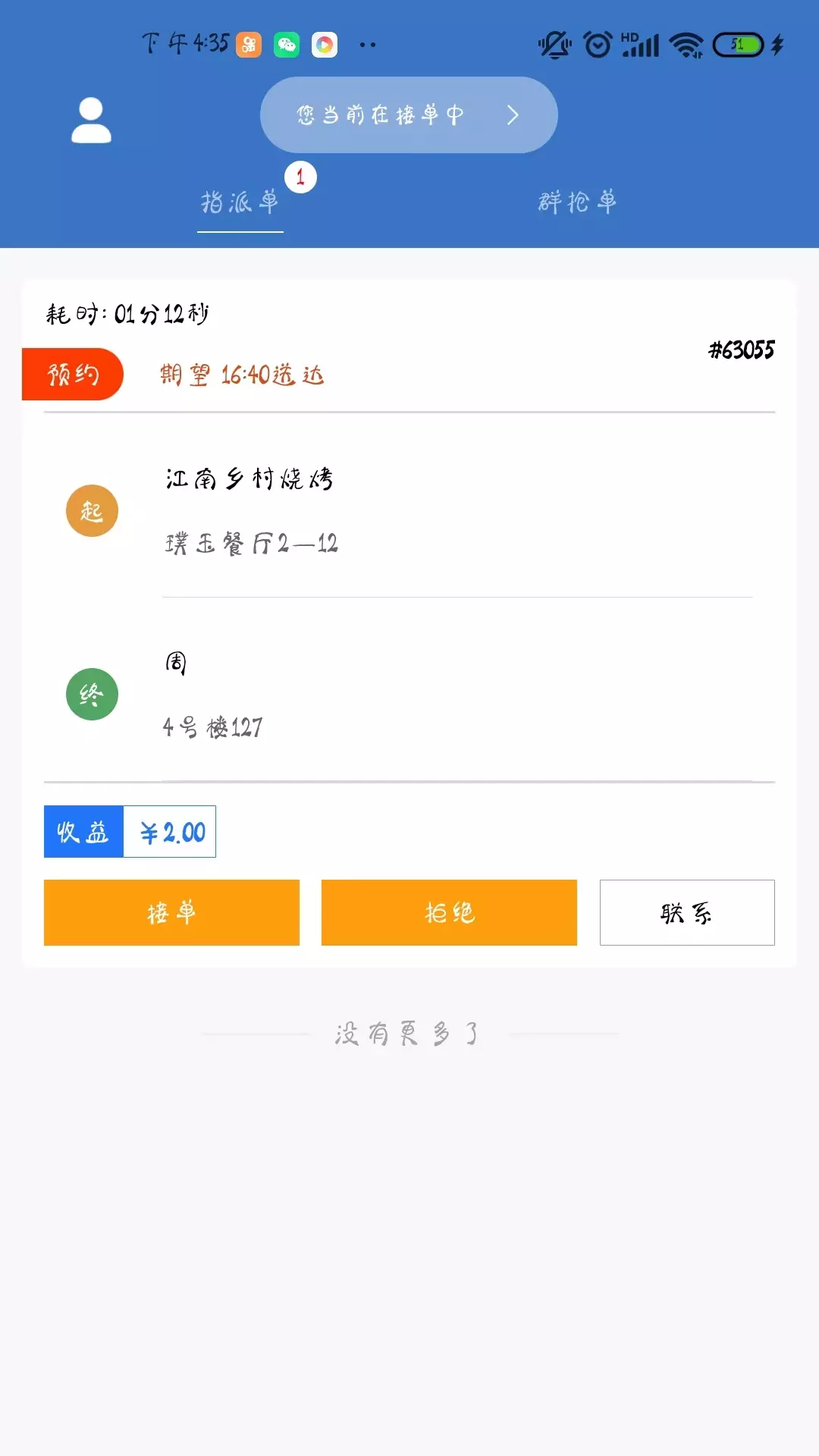This screenshot has height=1456, width=819.
Task: Tap the 您当前在接单中 status pill
Action: 409,115
